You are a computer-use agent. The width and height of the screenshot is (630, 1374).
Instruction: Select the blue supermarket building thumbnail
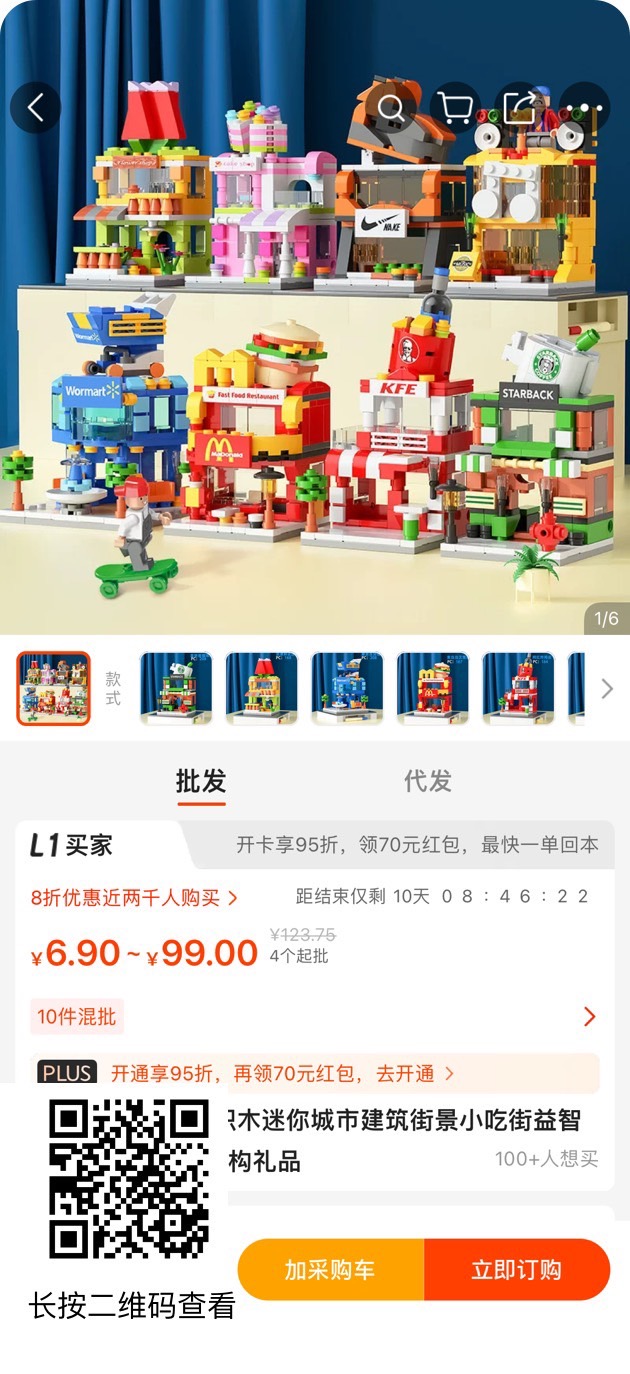click(x=347, y=688)
